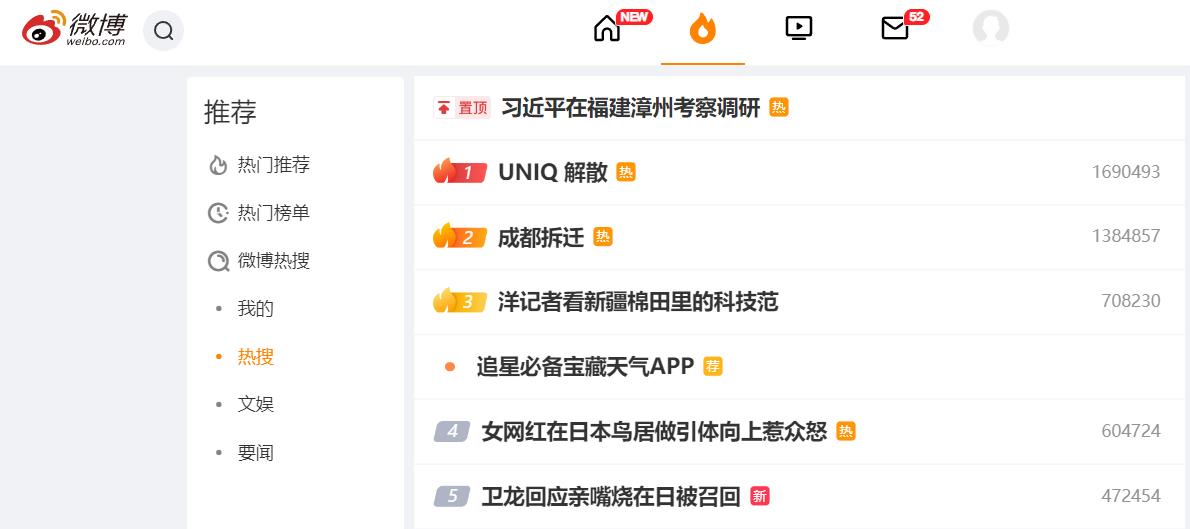Open the promoted topic 追星必备宝藏天气APP
The height and width of the screenshot is (529, 1190).
click(x=584, y=367)
